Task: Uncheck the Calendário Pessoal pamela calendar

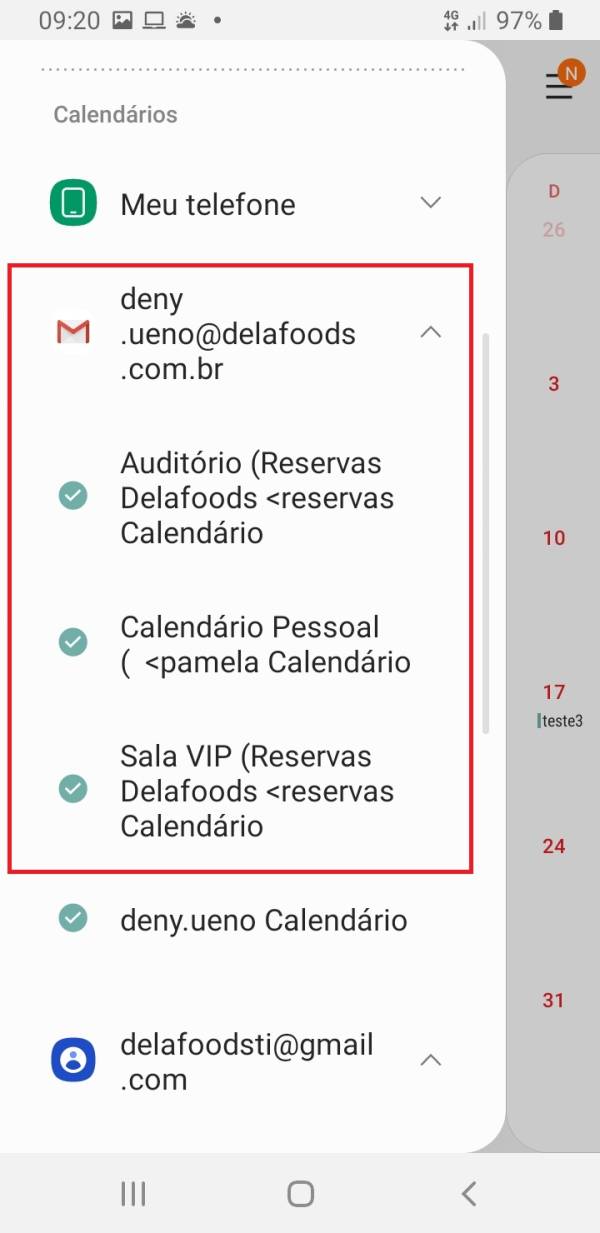Action: [73, 641]
